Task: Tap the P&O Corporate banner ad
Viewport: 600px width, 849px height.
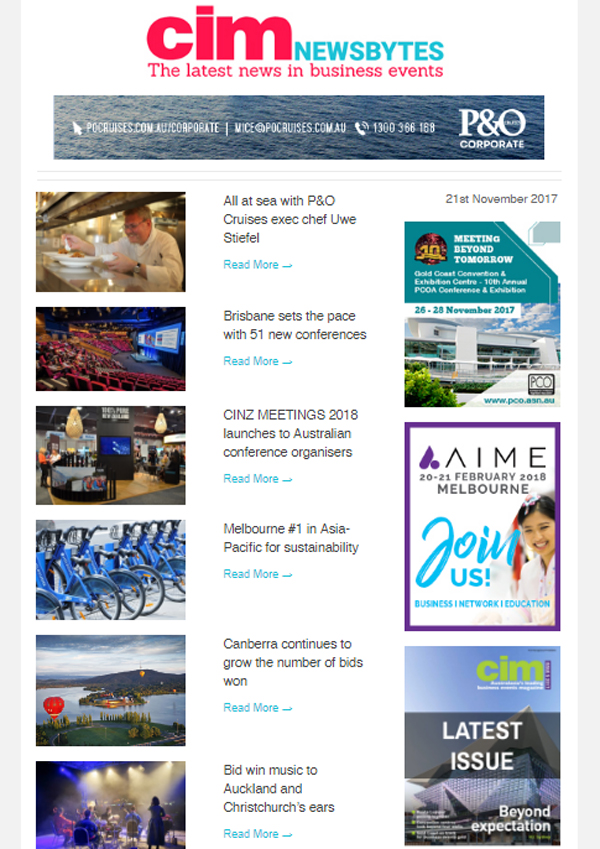Action: 299,127
